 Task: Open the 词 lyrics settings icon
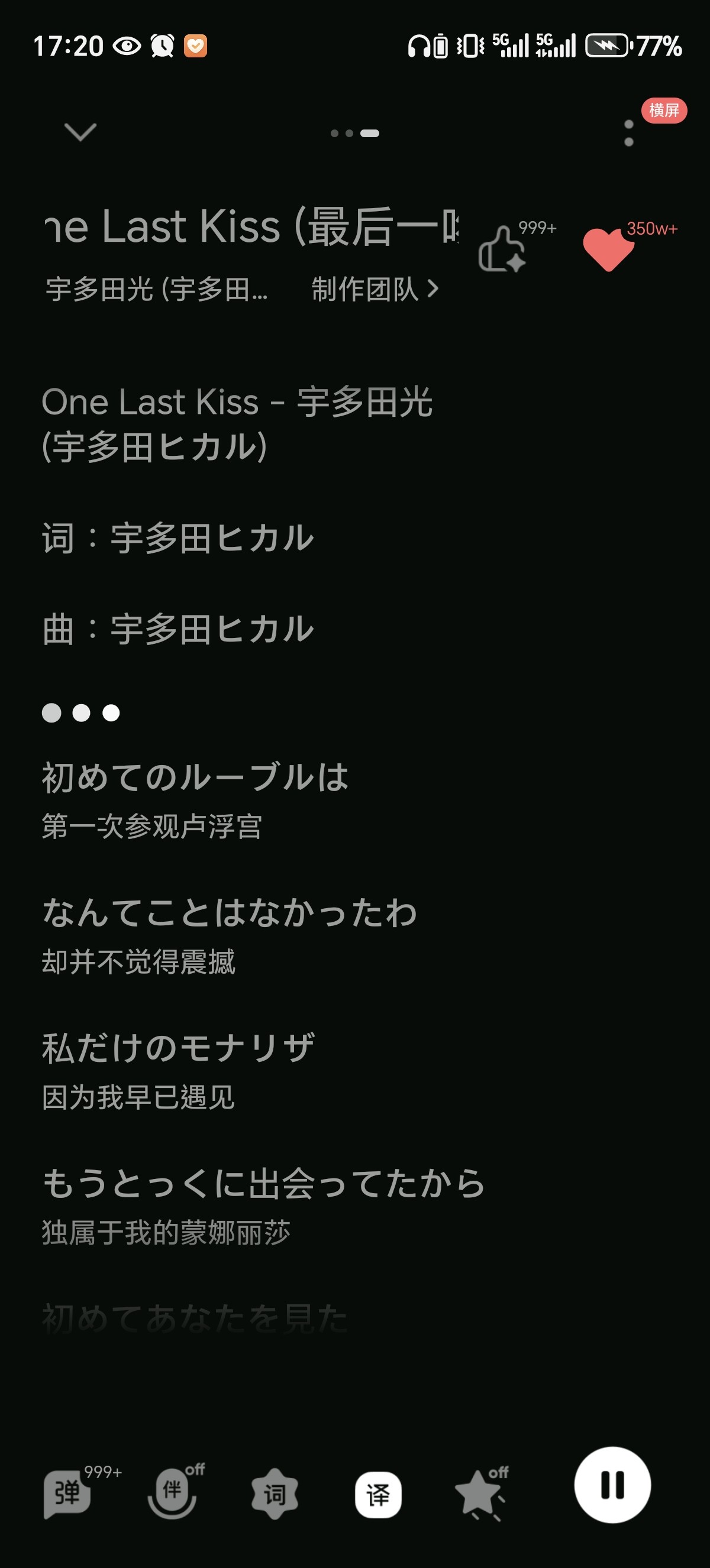[x=275, y=1494]
